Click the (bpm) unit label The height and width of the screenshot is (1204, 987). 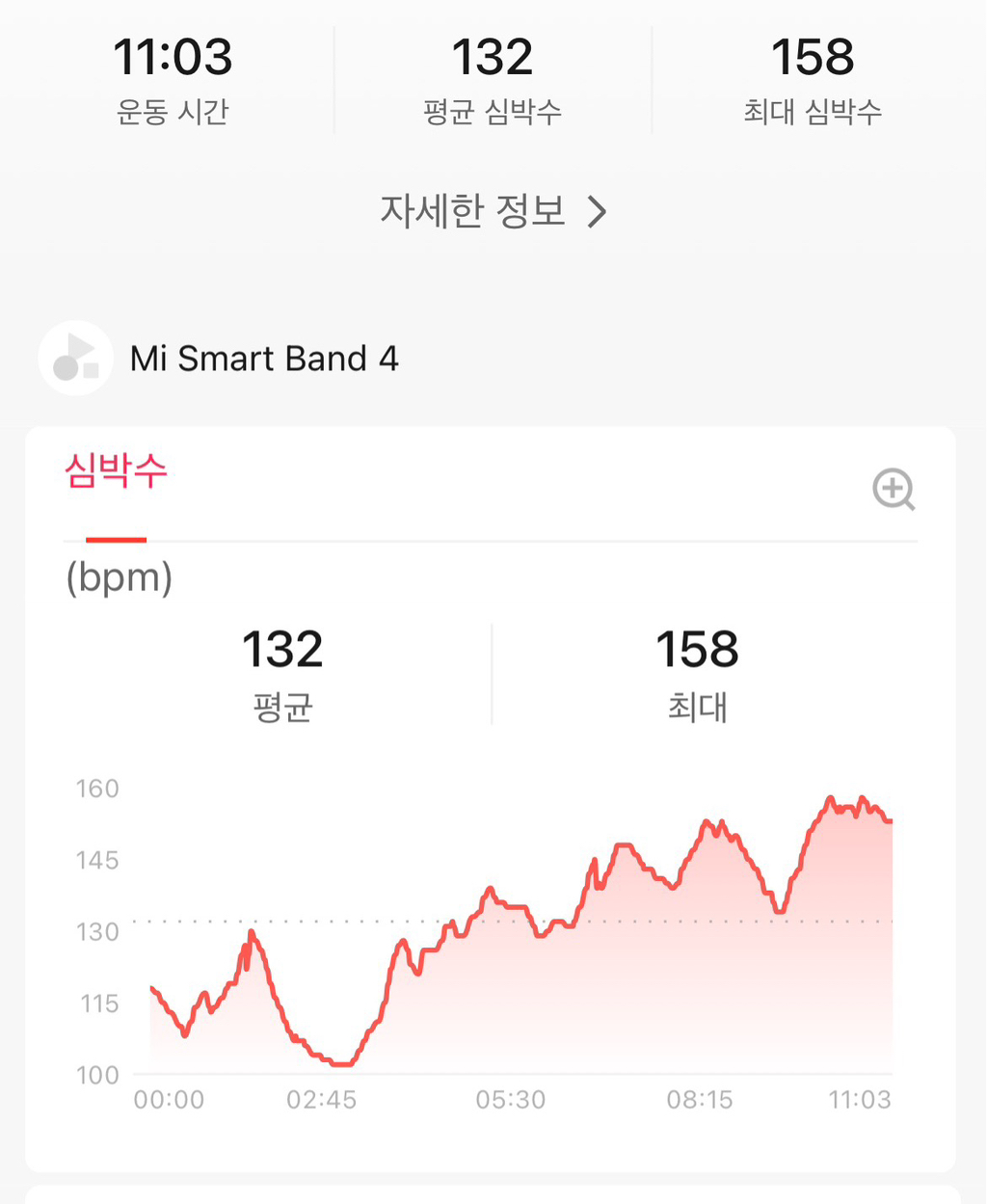point(119,576)
